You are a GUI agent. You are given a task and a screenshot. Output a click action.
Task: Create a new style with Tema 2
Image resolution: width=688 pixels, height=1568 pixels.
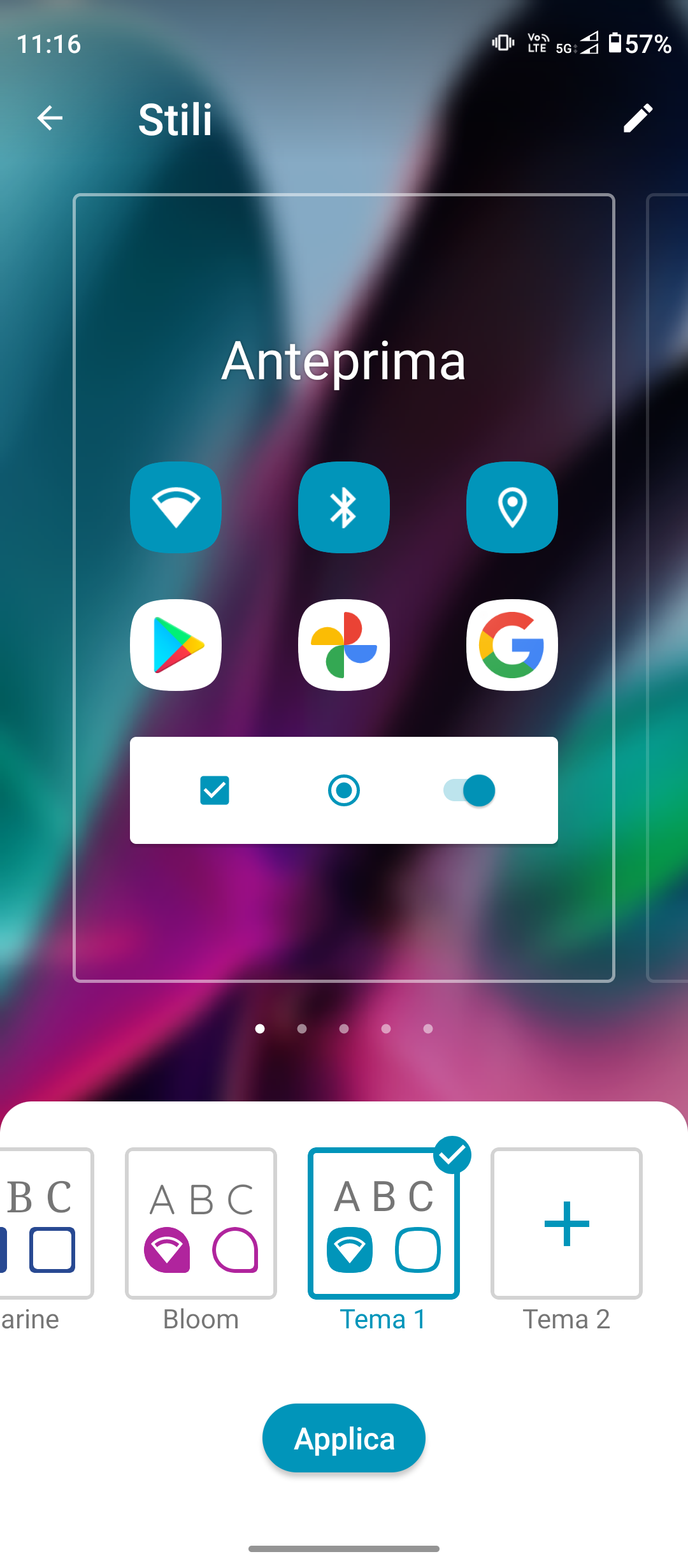(x=566, y=1223)
